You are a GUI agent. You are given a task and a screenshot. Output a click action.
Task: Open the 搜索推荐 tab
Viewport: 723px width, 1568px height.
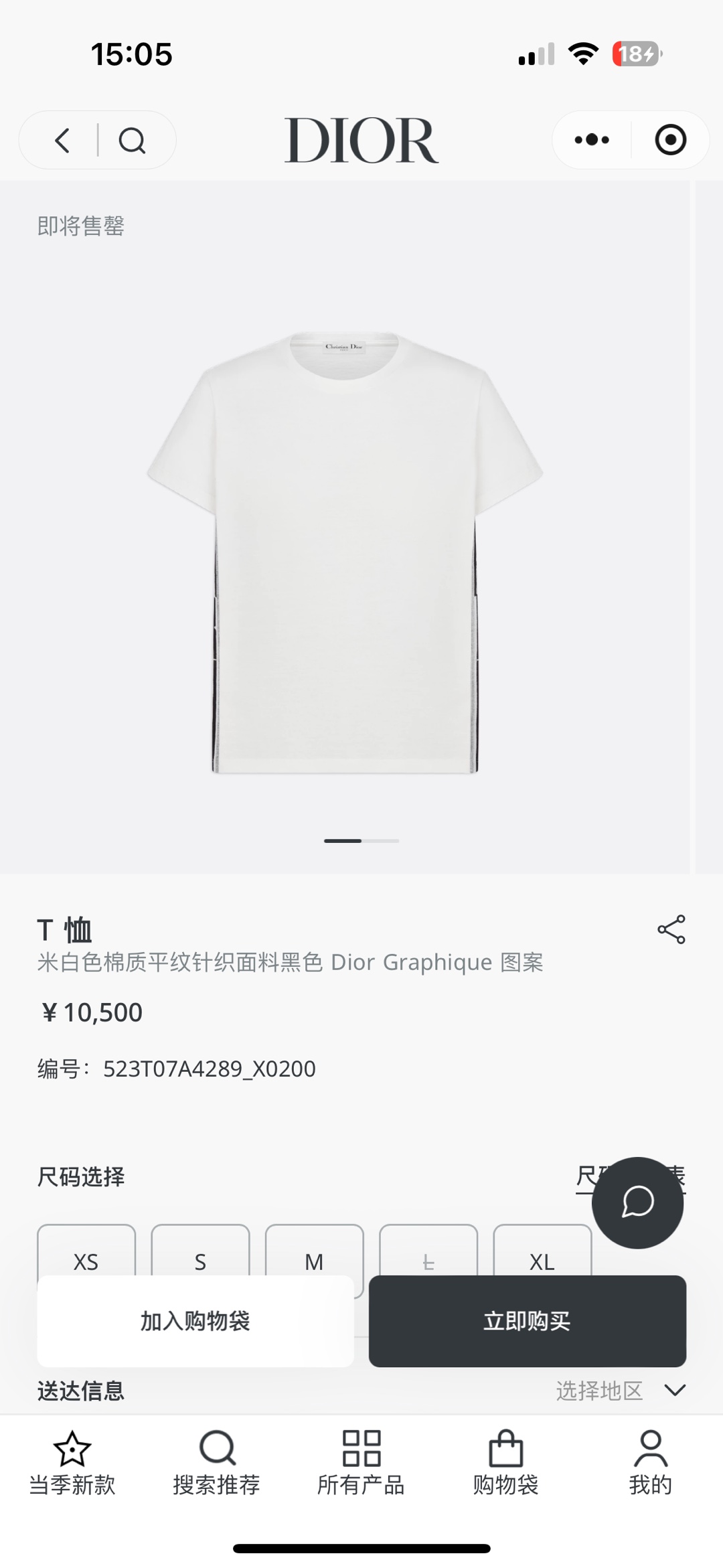tap(217, 1464)
